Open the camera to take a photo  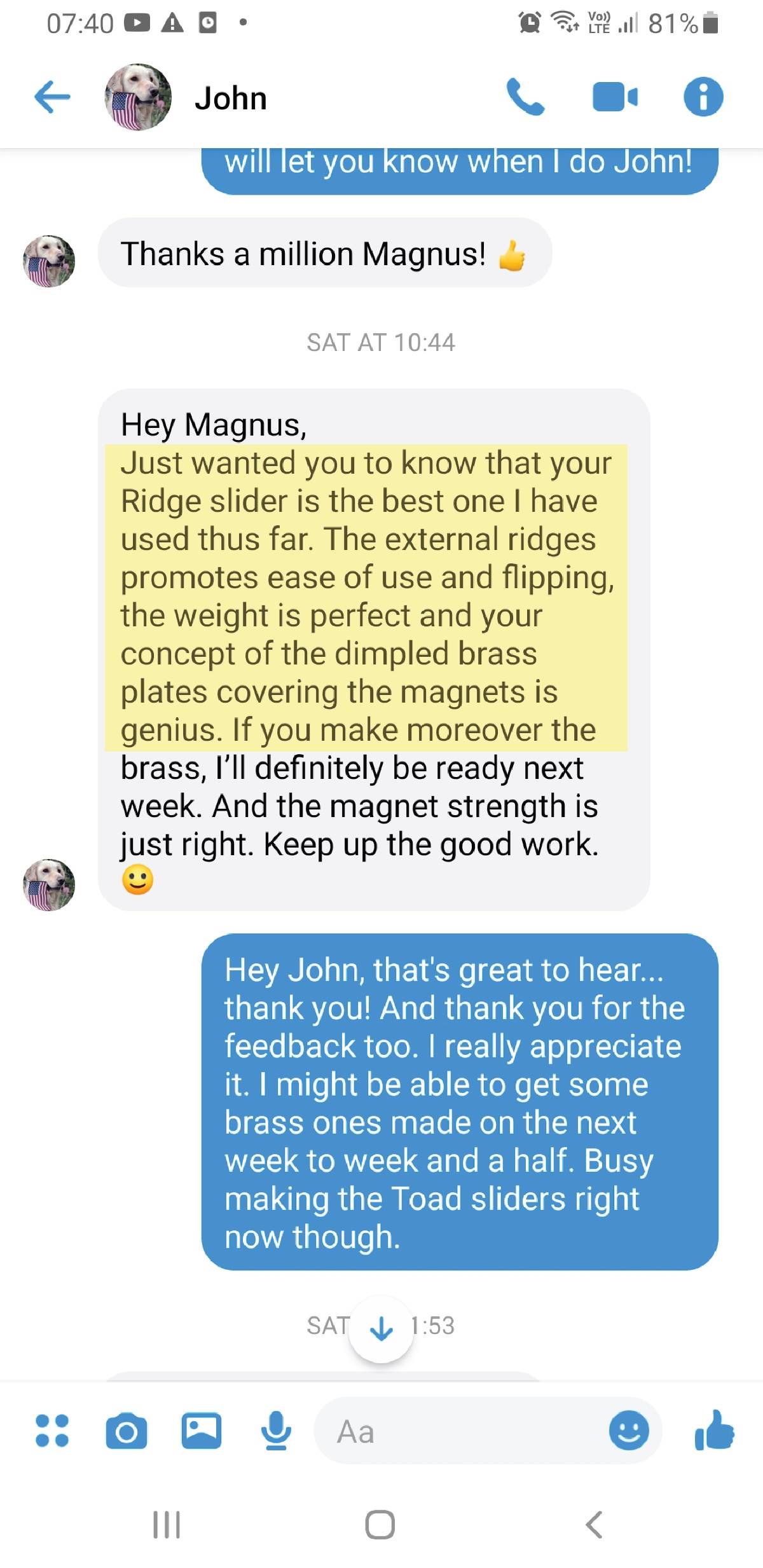click(x=127, y=1431)
